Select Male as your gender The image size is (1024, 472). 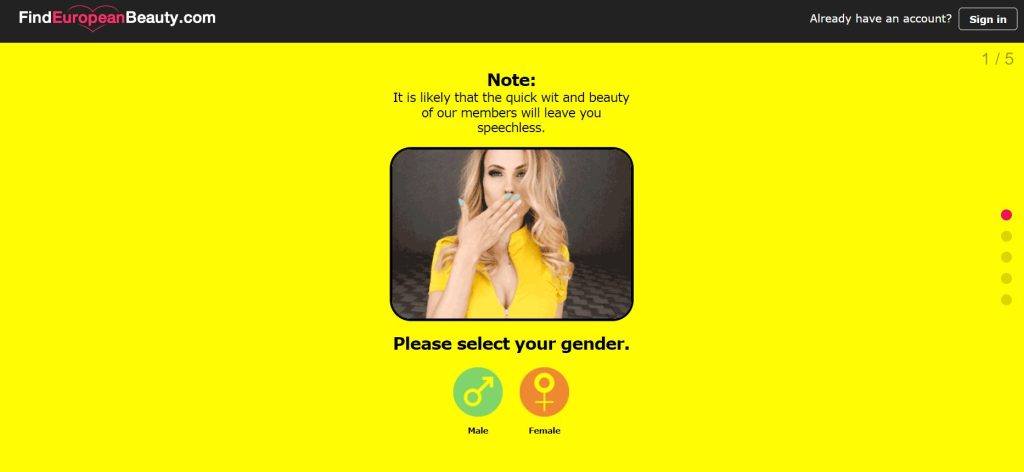coord(477,392)
